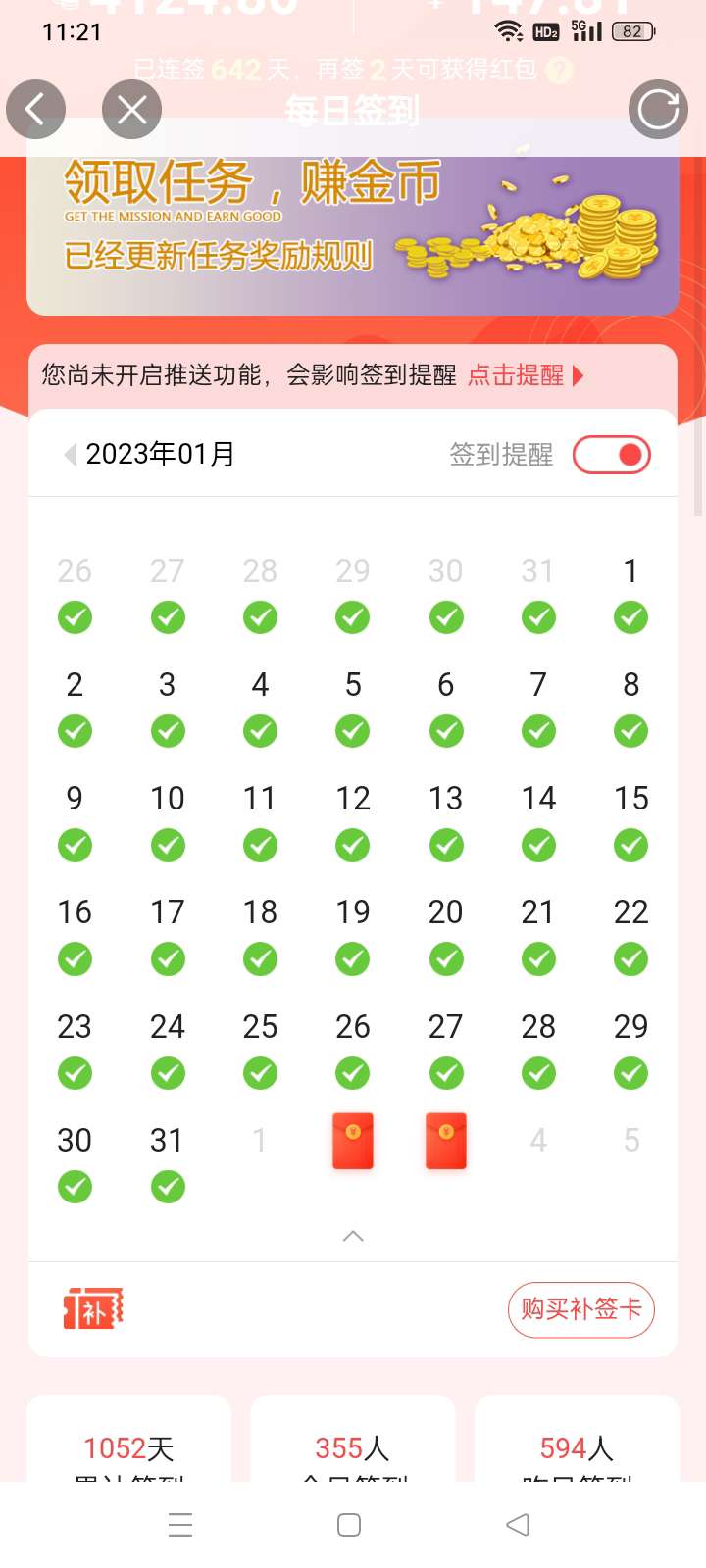Go back using the arrow button
Screen dimensions: 706x1568
35,109
